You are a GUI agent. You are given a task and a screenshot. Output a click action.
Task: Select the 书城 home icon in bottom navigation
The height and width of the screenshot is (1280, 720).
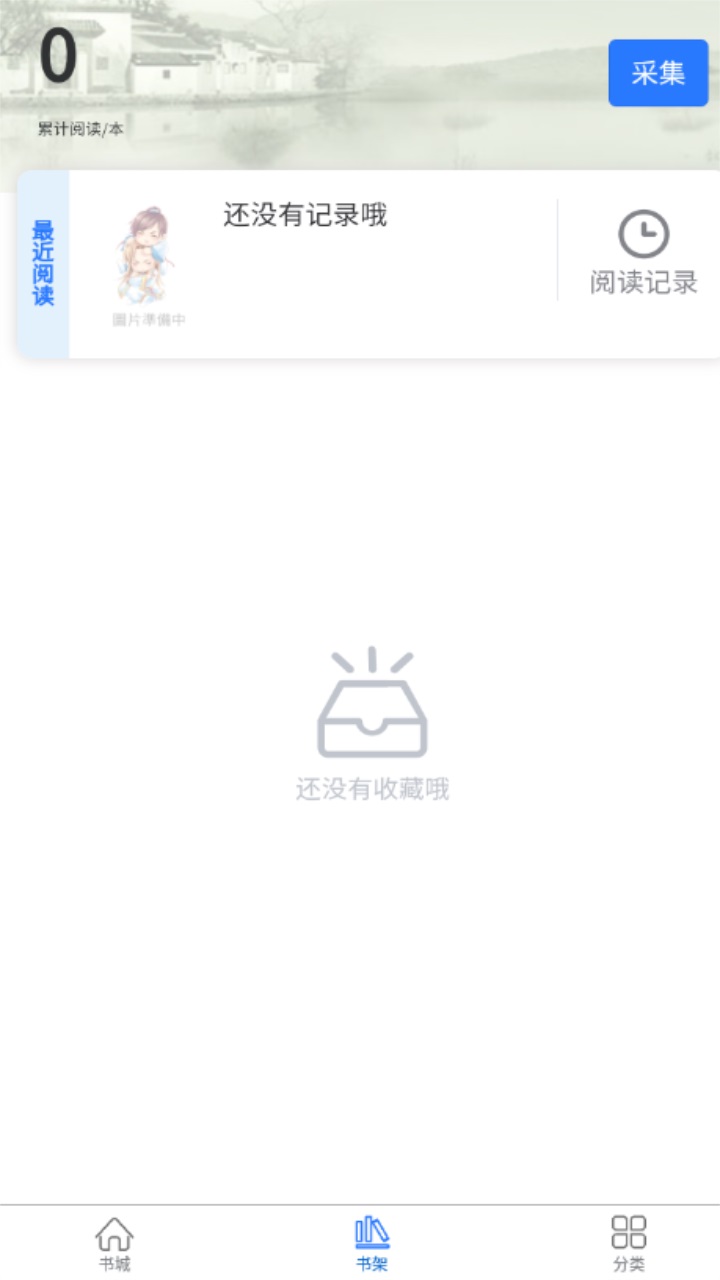(115, 1240)
